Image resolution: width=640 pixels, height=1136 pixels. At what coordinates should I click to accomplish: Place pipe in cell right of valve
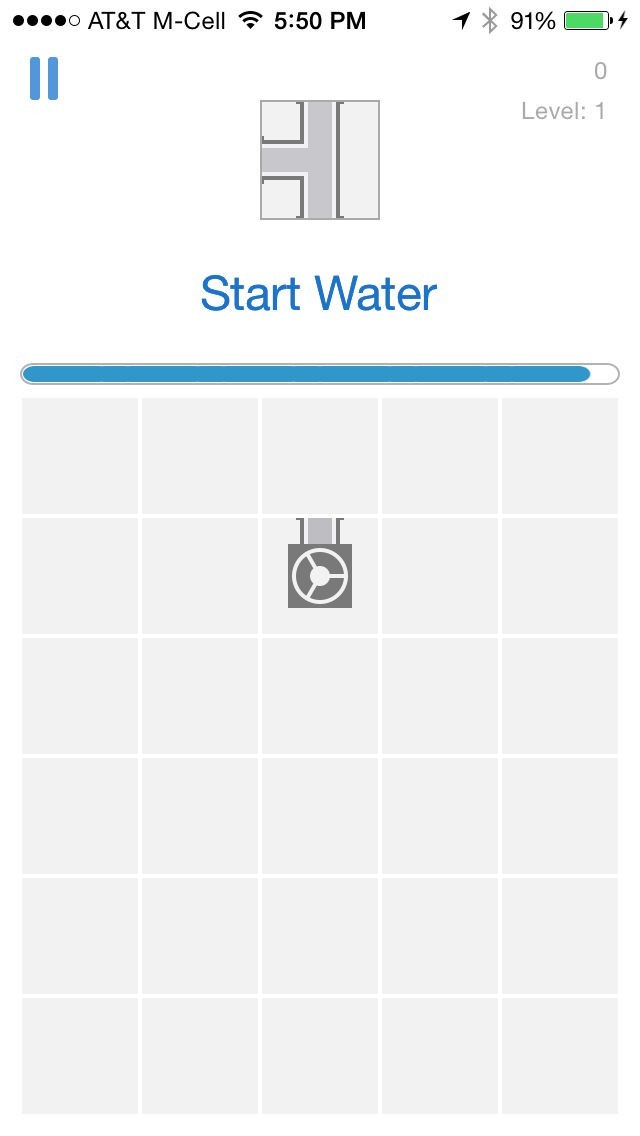point(440,576)
